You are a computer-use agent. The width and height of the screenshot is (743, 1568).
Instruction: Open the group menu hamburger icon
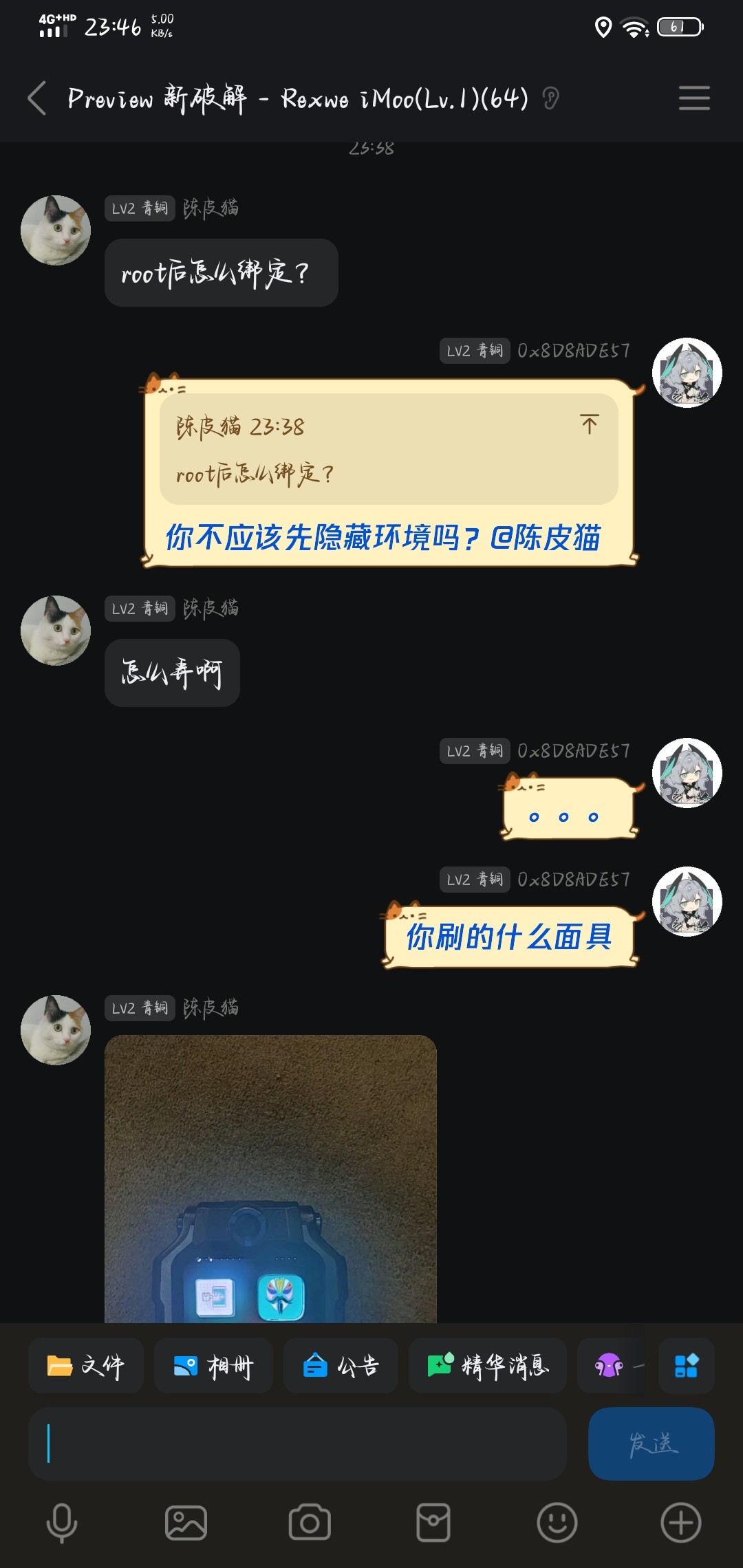click(693, 98)
